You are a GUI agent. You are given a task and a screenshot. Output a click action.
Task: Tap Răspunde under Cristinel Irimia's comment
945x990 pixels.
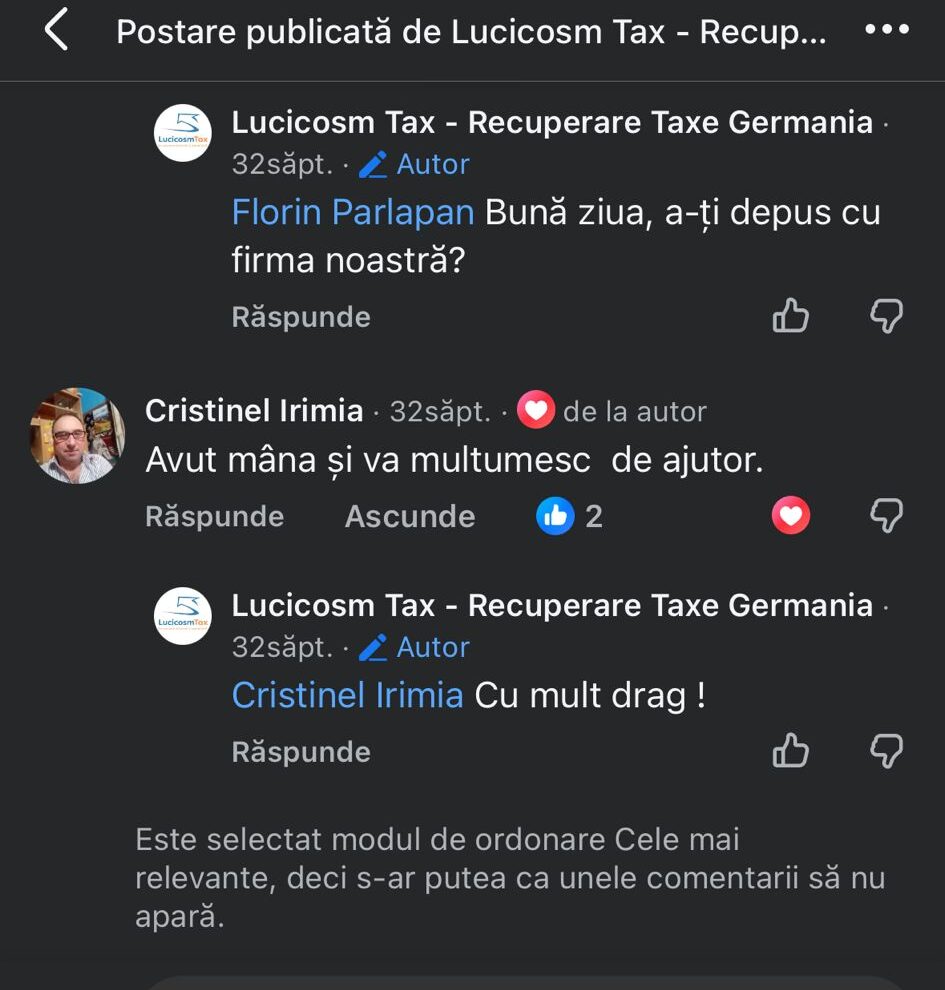tap(214, 516)
